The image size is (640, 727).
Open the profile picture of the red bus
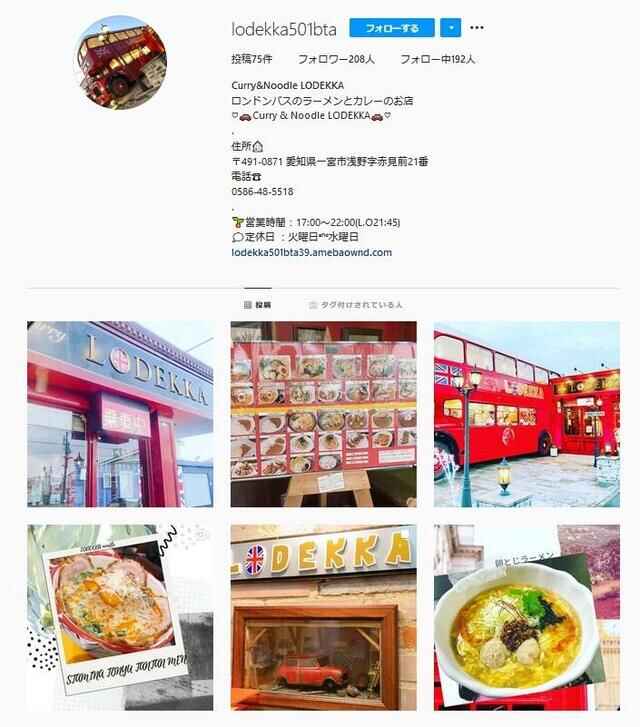click(x=121, y=62)
